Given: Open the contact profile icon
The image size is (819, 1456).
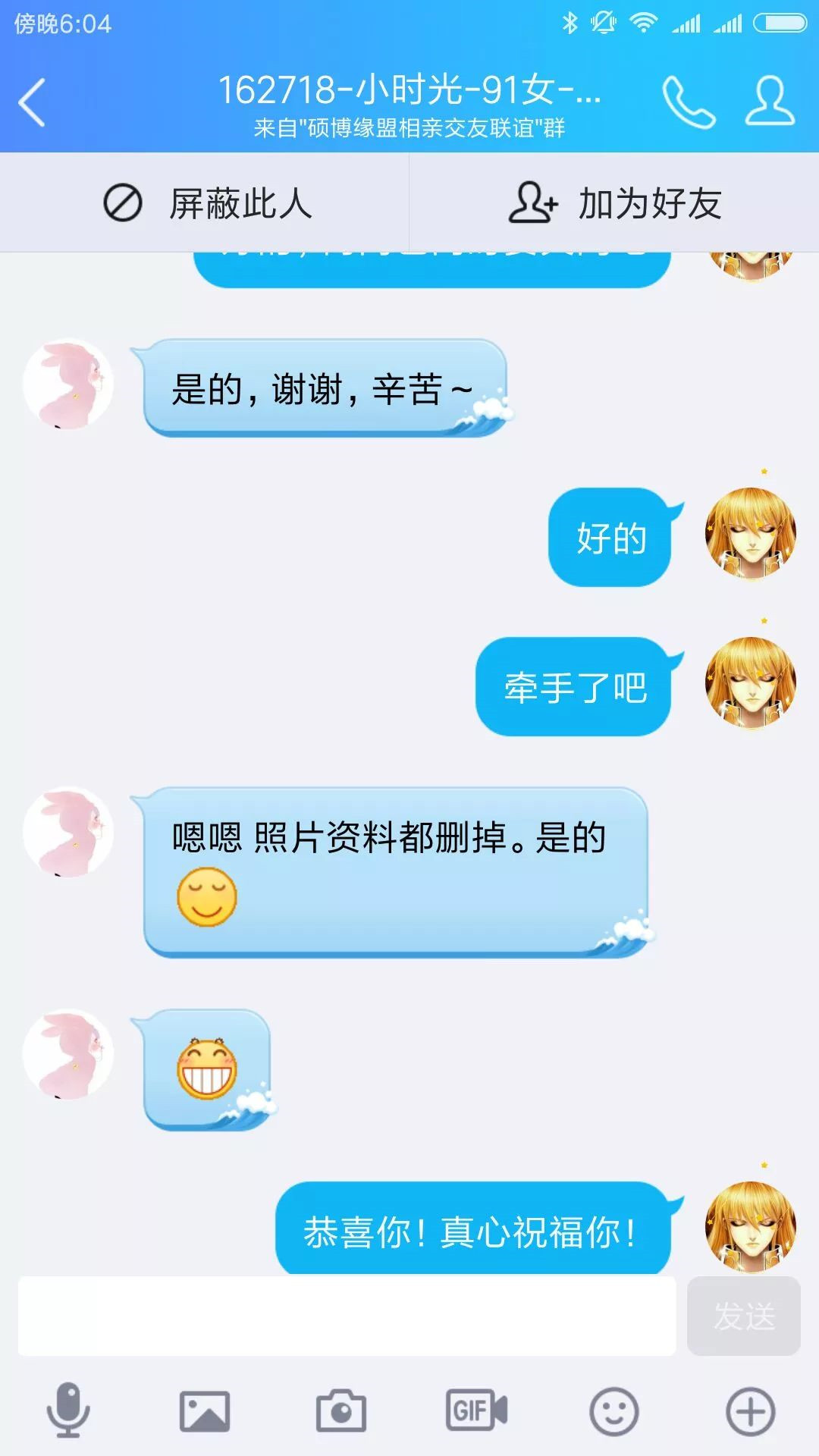Looking at the screenshot, I should tap(770, 101).
